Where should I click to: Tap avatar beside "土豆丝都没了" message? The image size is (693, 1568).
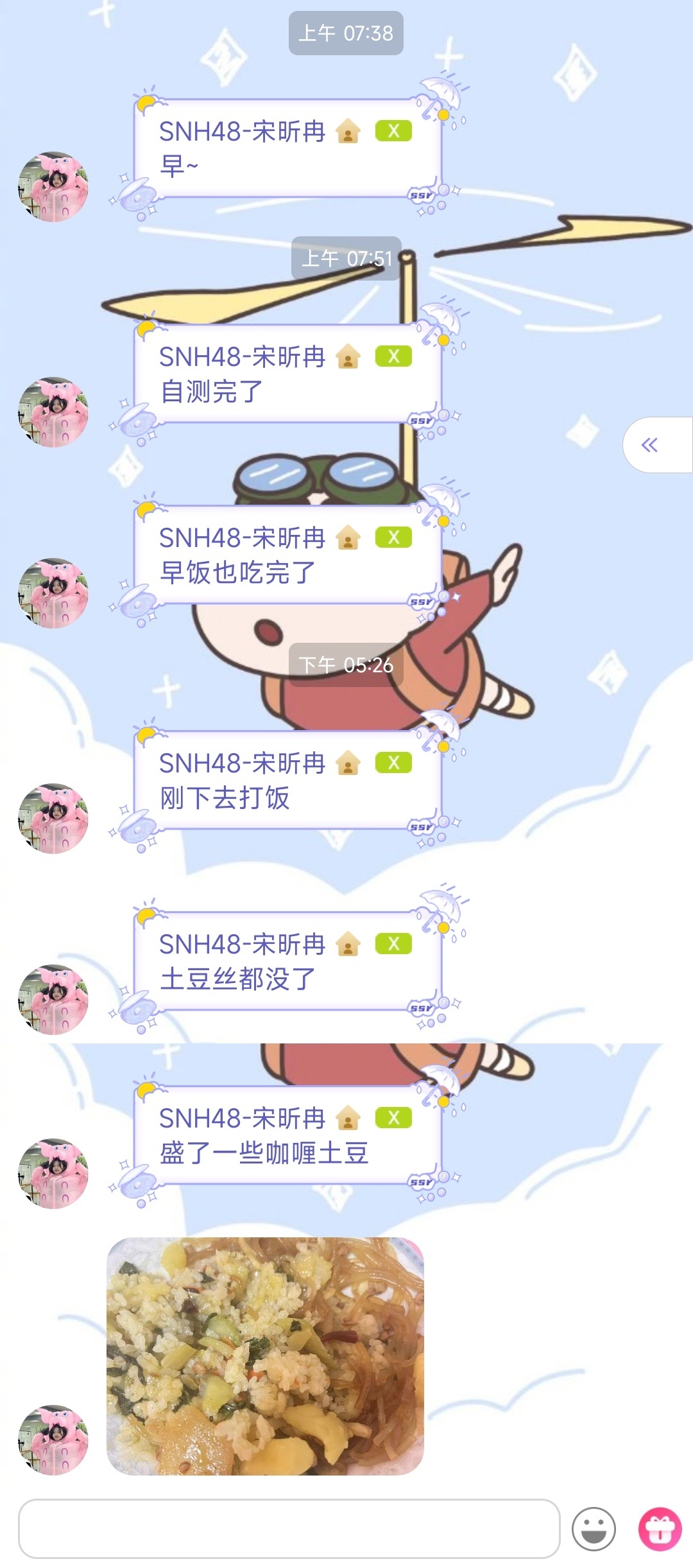pyautogui.click(x=53, y=999)
